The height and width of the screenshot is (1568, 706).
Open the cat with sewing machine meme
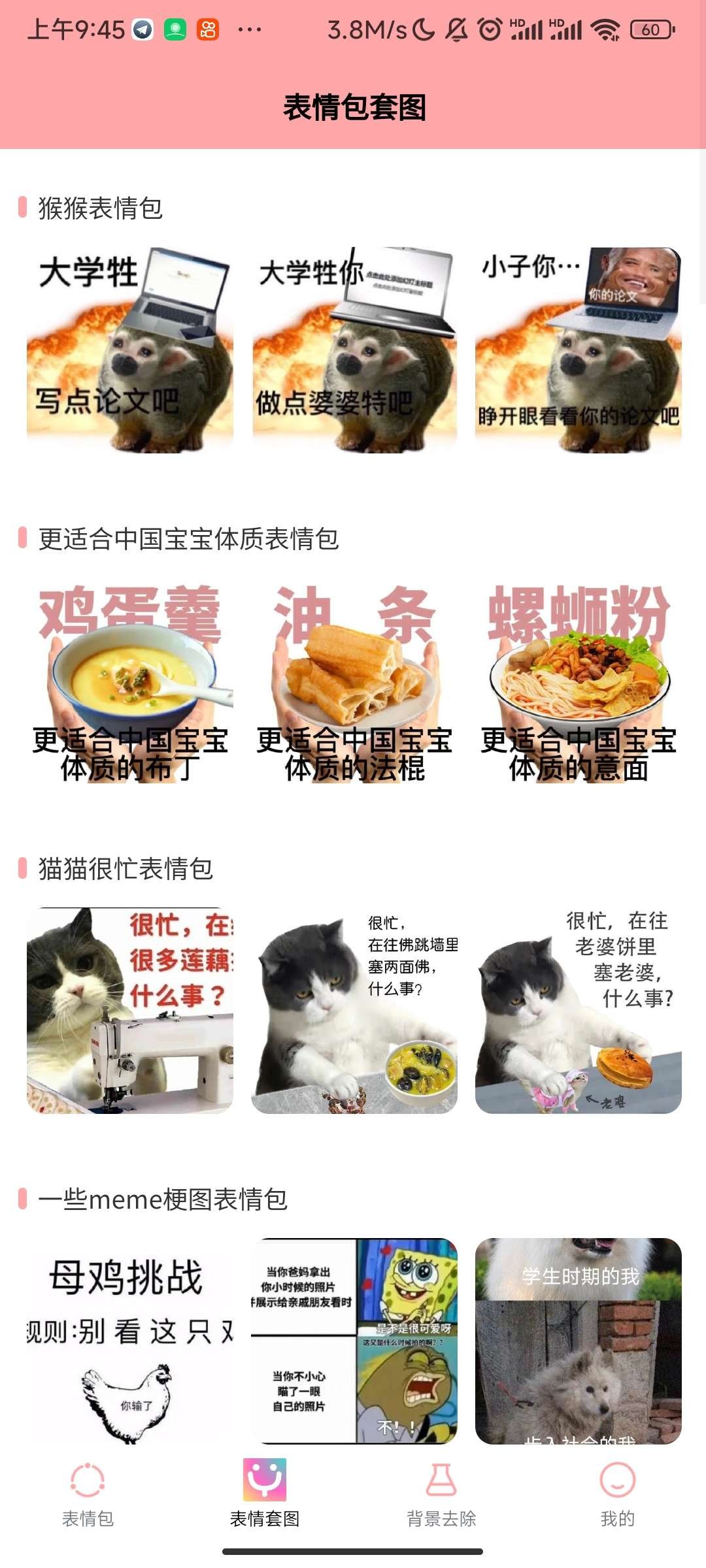point(129,1010)
